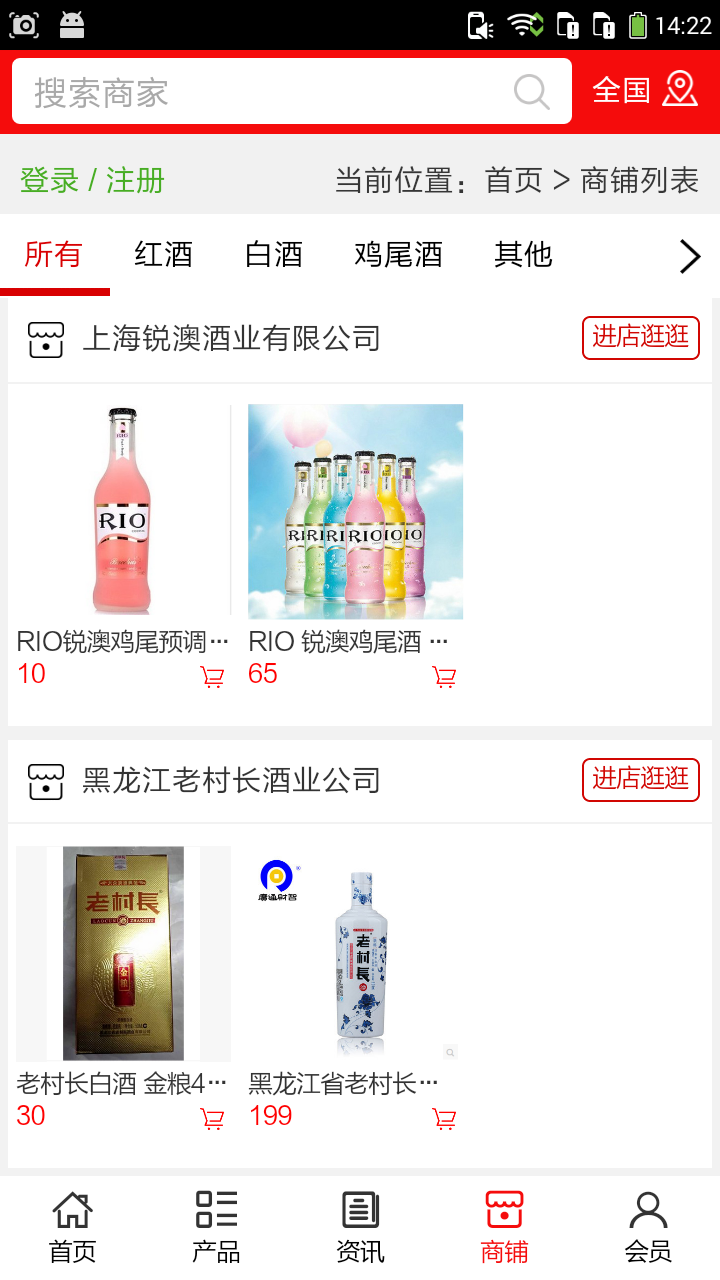Open the 资讯 bottom tab
Image resolution: width=720 pixels, height=1280 pixels.
click(360, 1228)
